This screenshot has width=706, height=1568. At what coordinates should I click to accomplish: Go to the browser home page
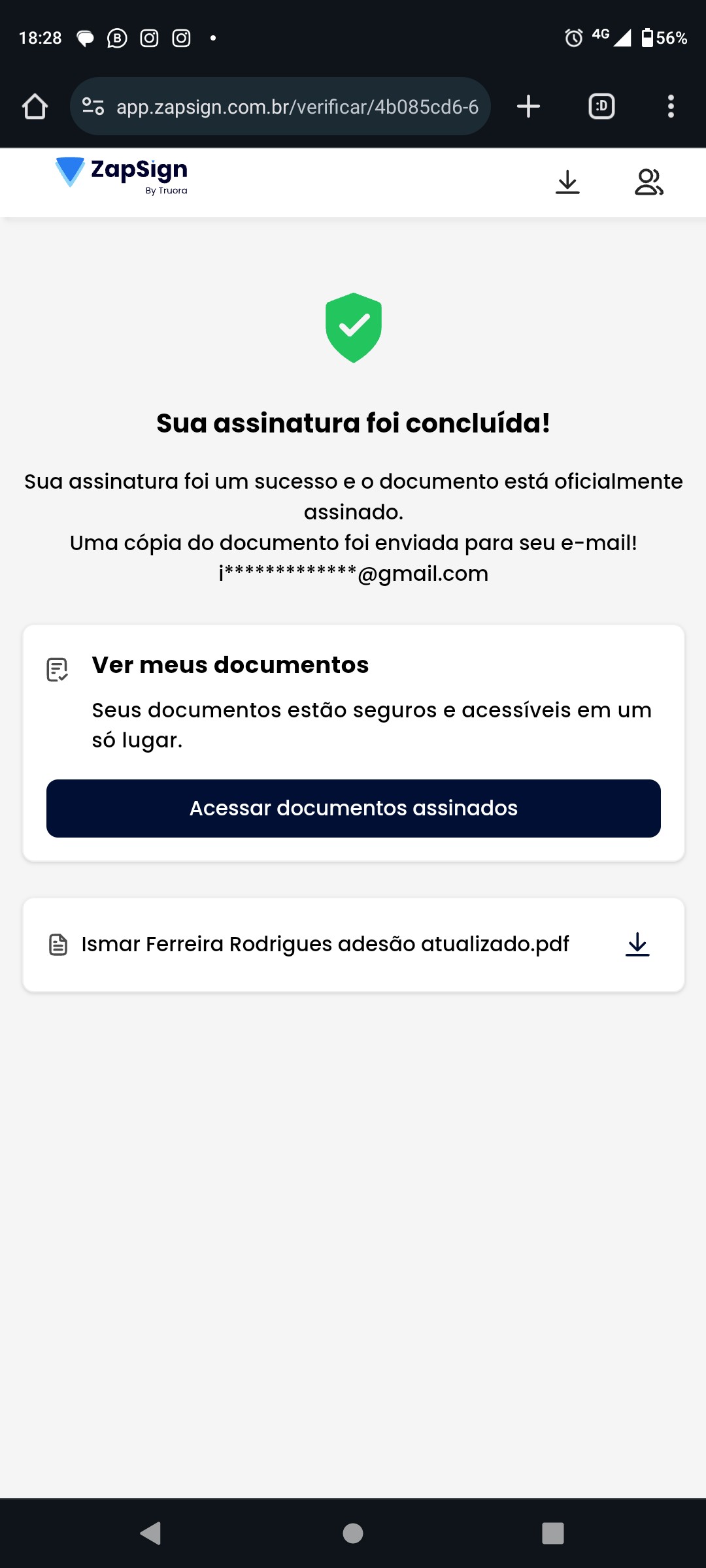[35, 106]
